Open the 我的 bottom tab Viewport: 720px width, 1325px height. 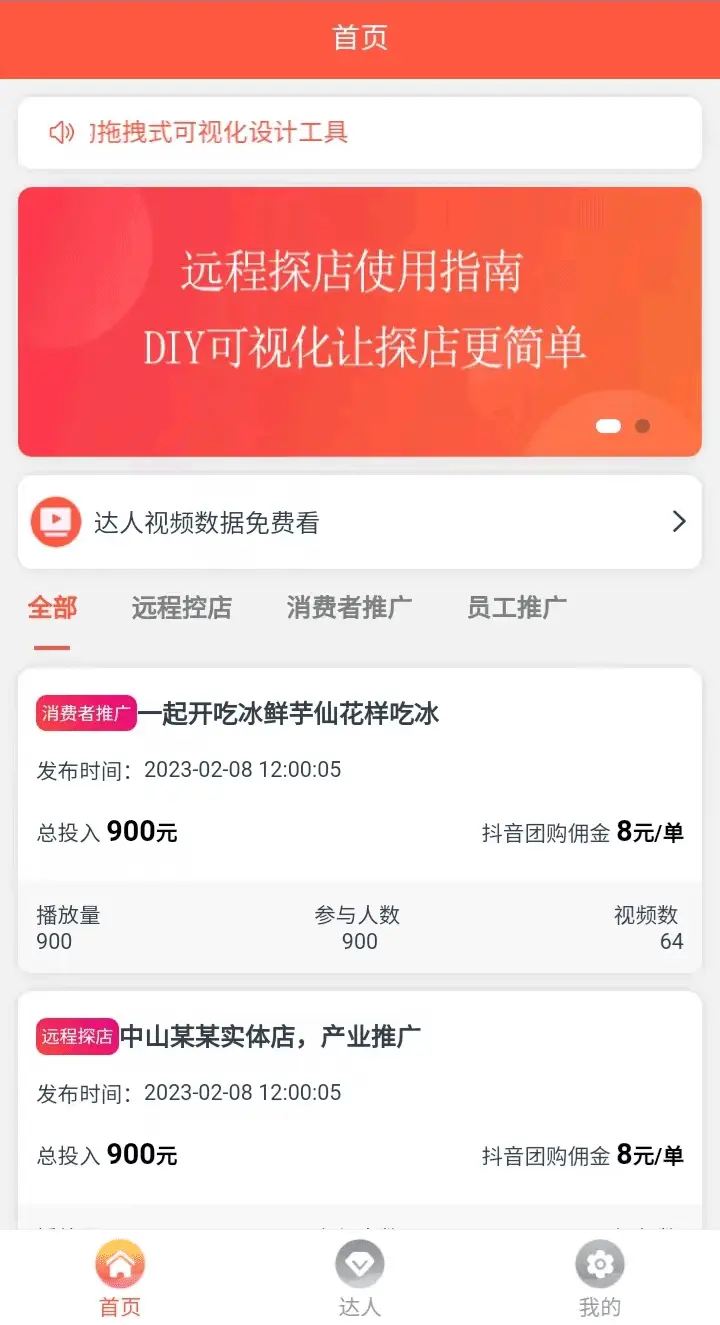pyautogui.click(x=600, y=1278)
